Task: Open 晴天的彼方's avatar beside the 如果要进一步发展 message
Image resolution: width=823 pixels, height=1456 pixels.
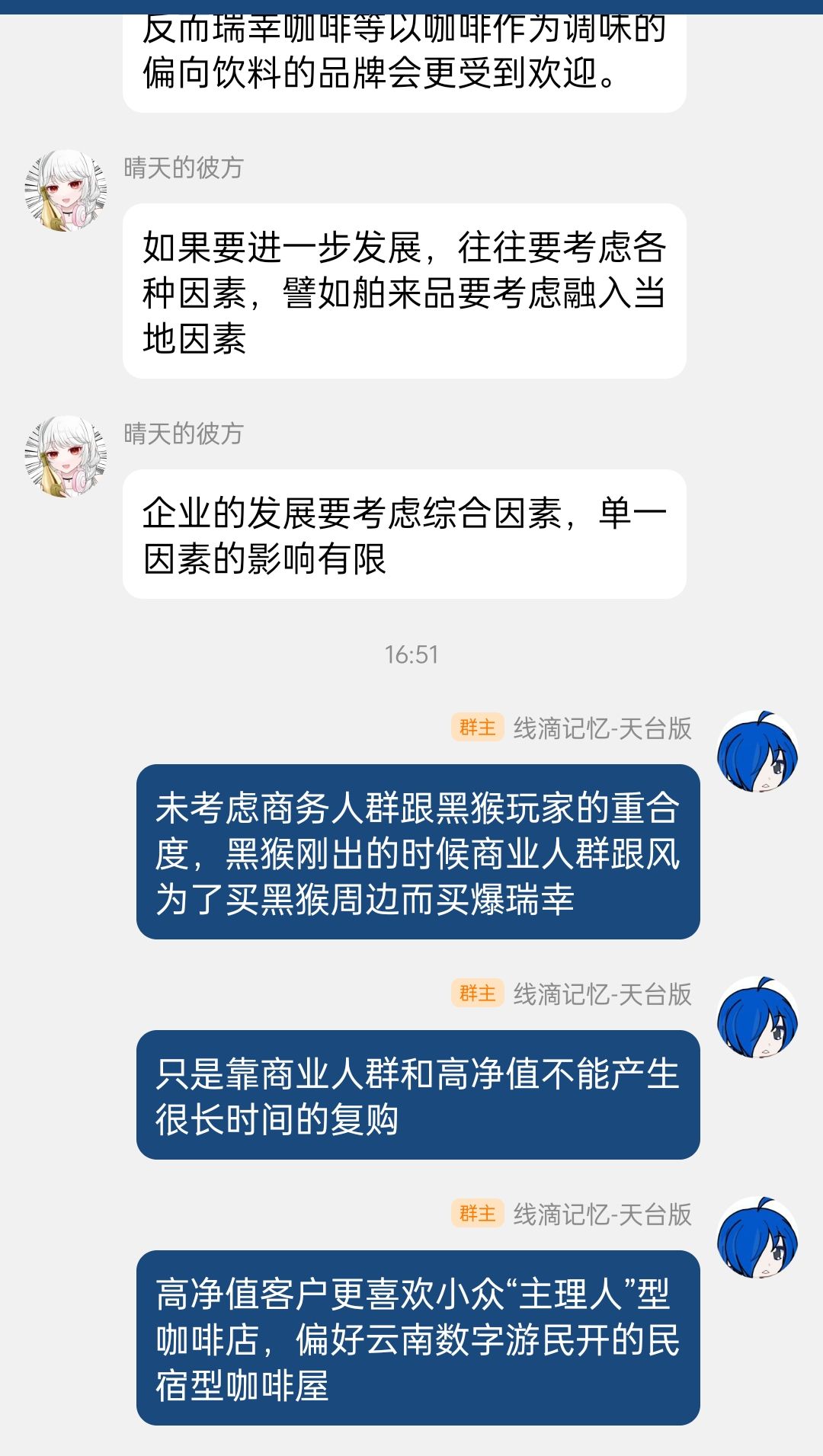Action: [66, 190]
